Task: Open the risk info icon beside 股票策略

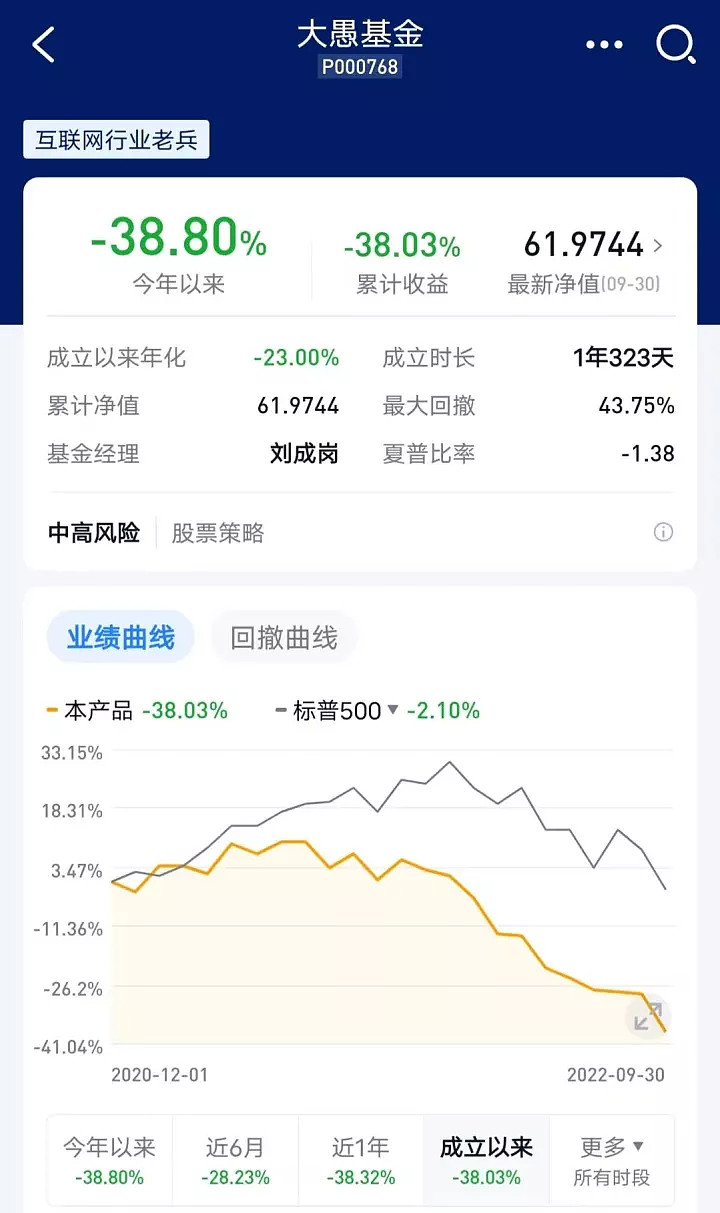Action: [663, 532]
